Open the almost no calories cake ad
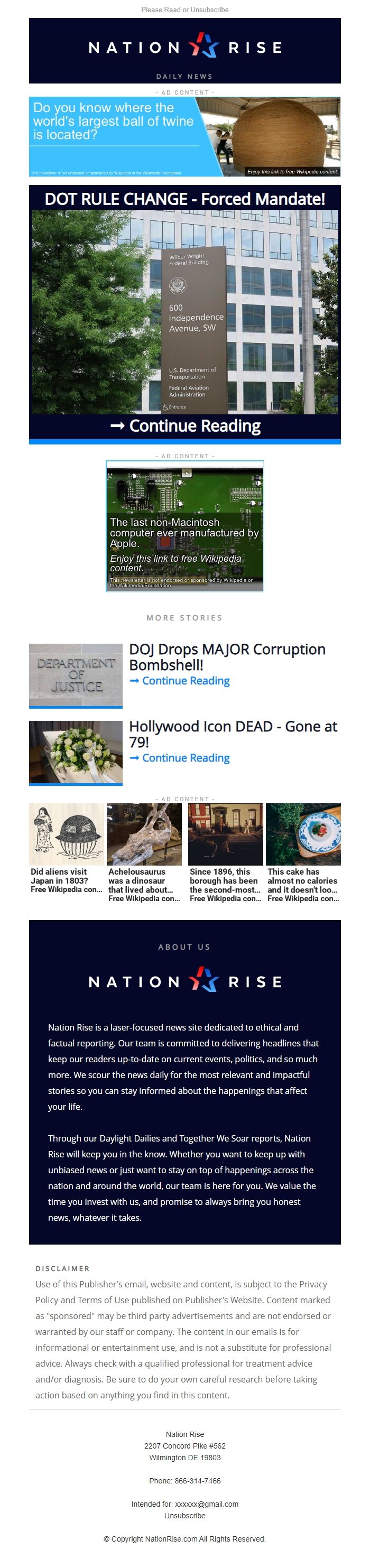 pyautogui.click(x=303, y=852)
